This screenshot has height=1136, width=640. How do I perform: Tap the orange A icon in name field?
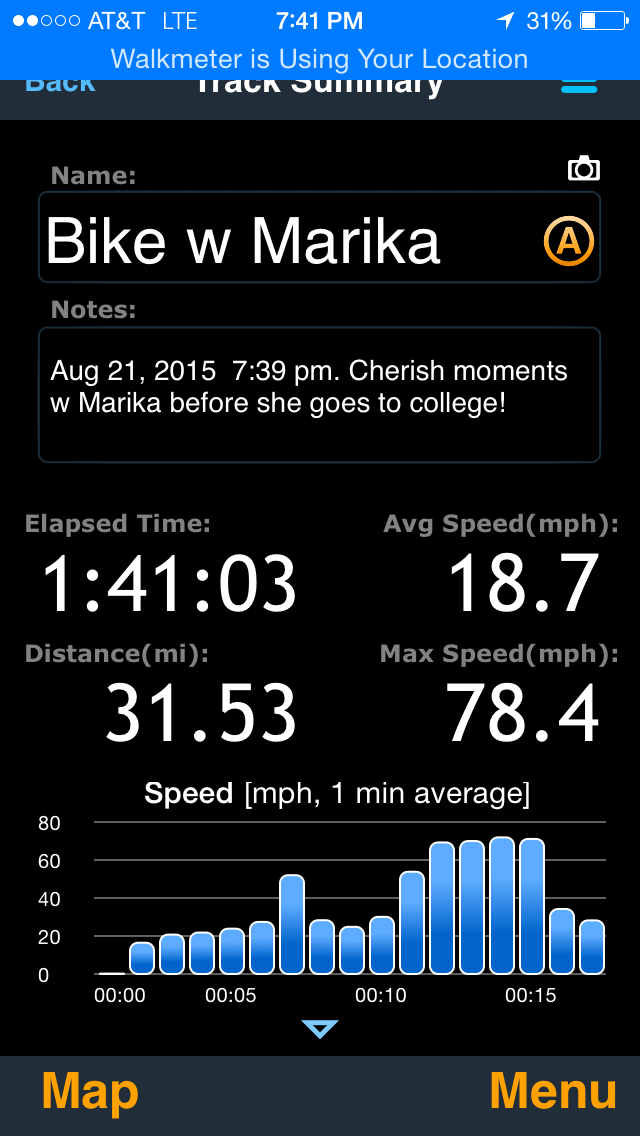click(568, 240)
